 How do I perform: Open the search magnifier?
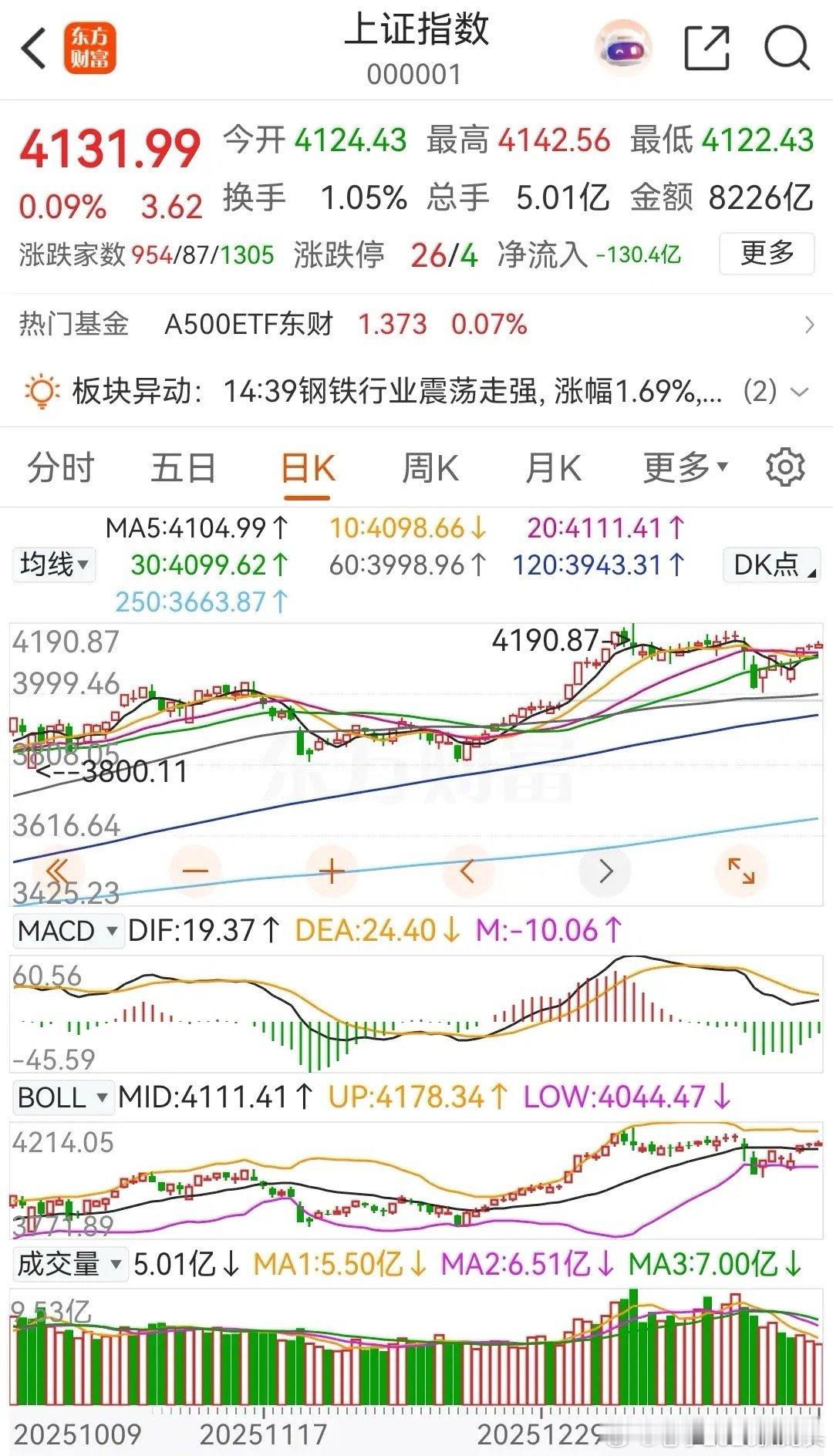click(x=787, y=49)
